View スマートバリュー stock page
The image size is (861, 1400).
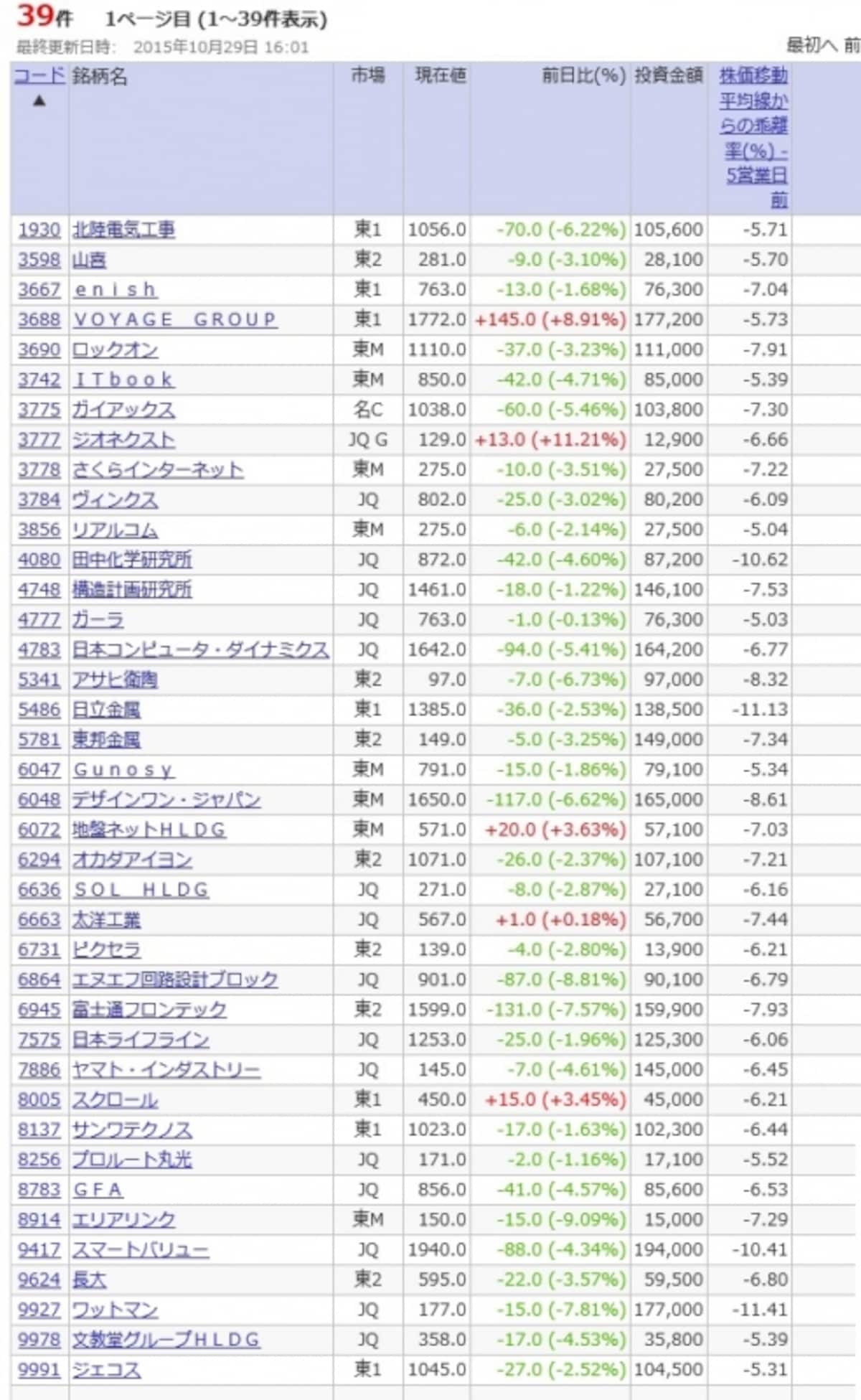[141, 1250]
